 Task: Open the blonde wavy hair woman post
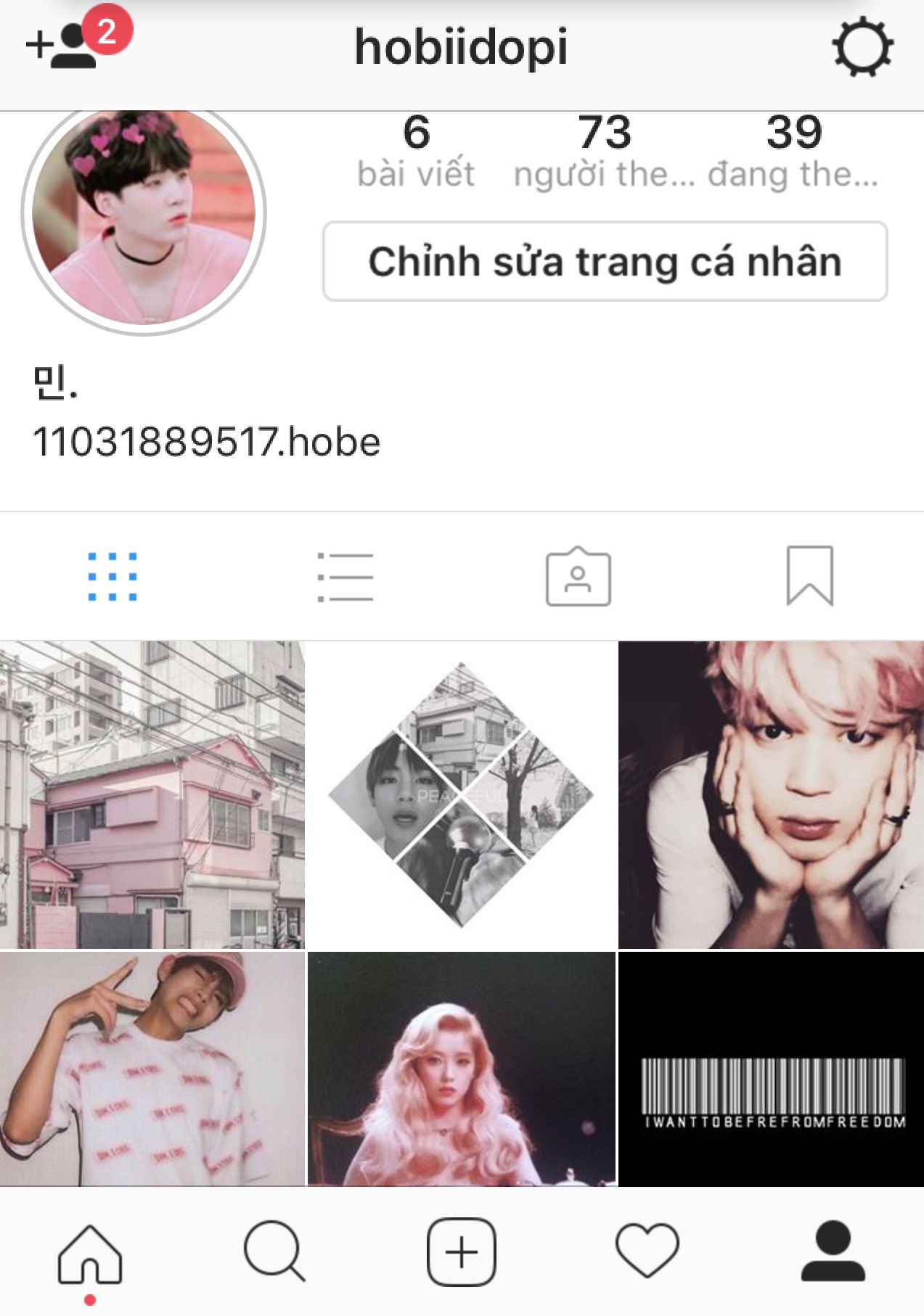coord(462,1068)
